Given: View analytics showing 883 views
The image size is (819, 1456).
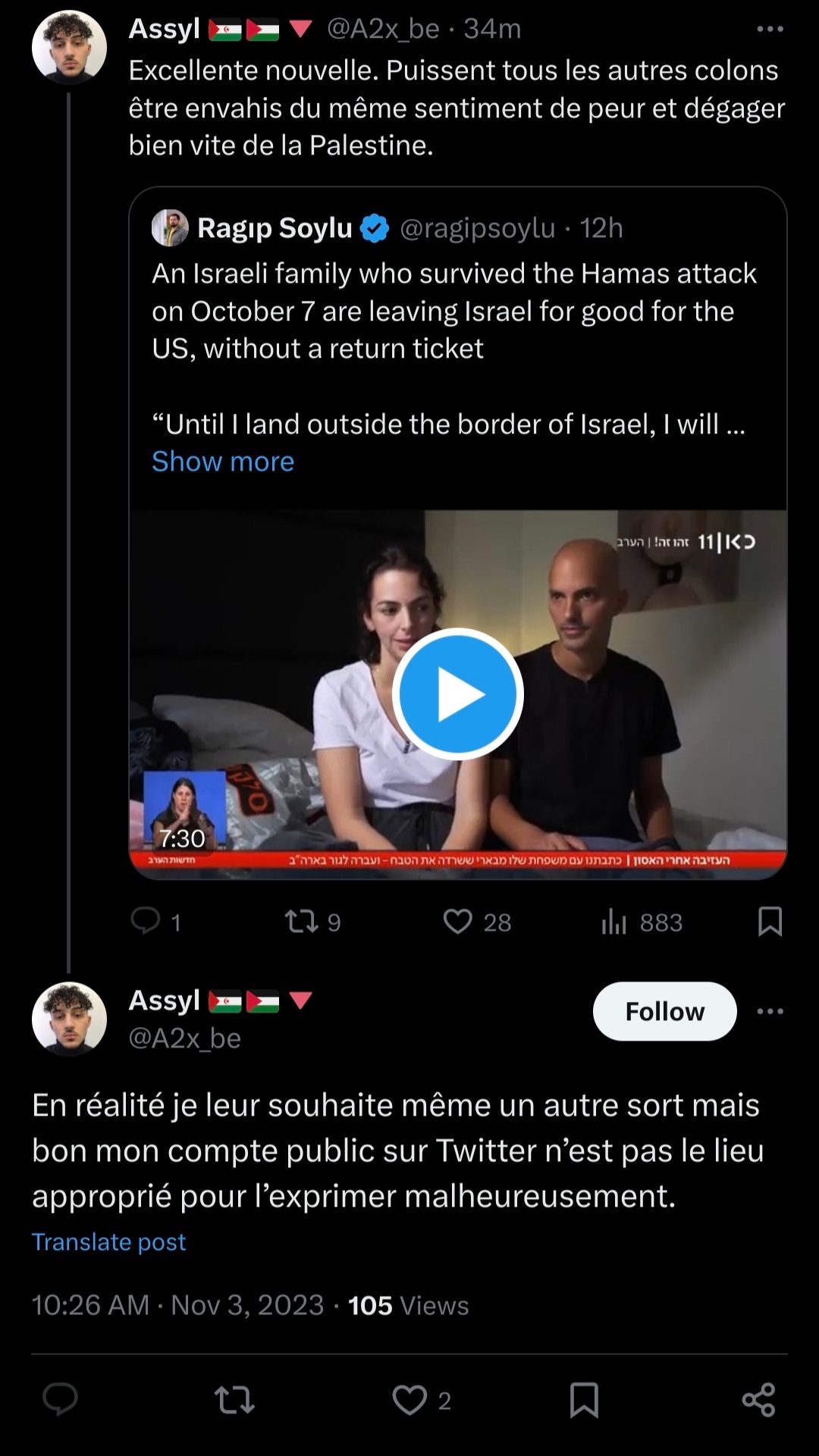Looking at the screenshot, I should [x=614, y=922].
